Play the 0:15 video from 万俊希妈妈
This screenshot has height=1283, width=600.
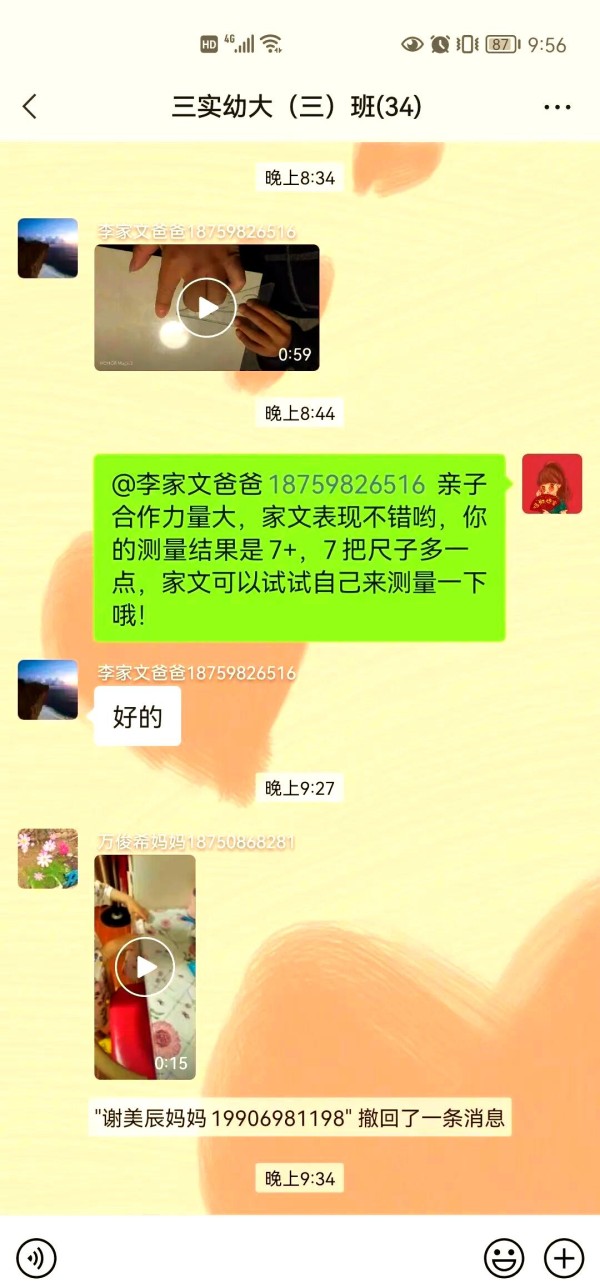(145, 967)
